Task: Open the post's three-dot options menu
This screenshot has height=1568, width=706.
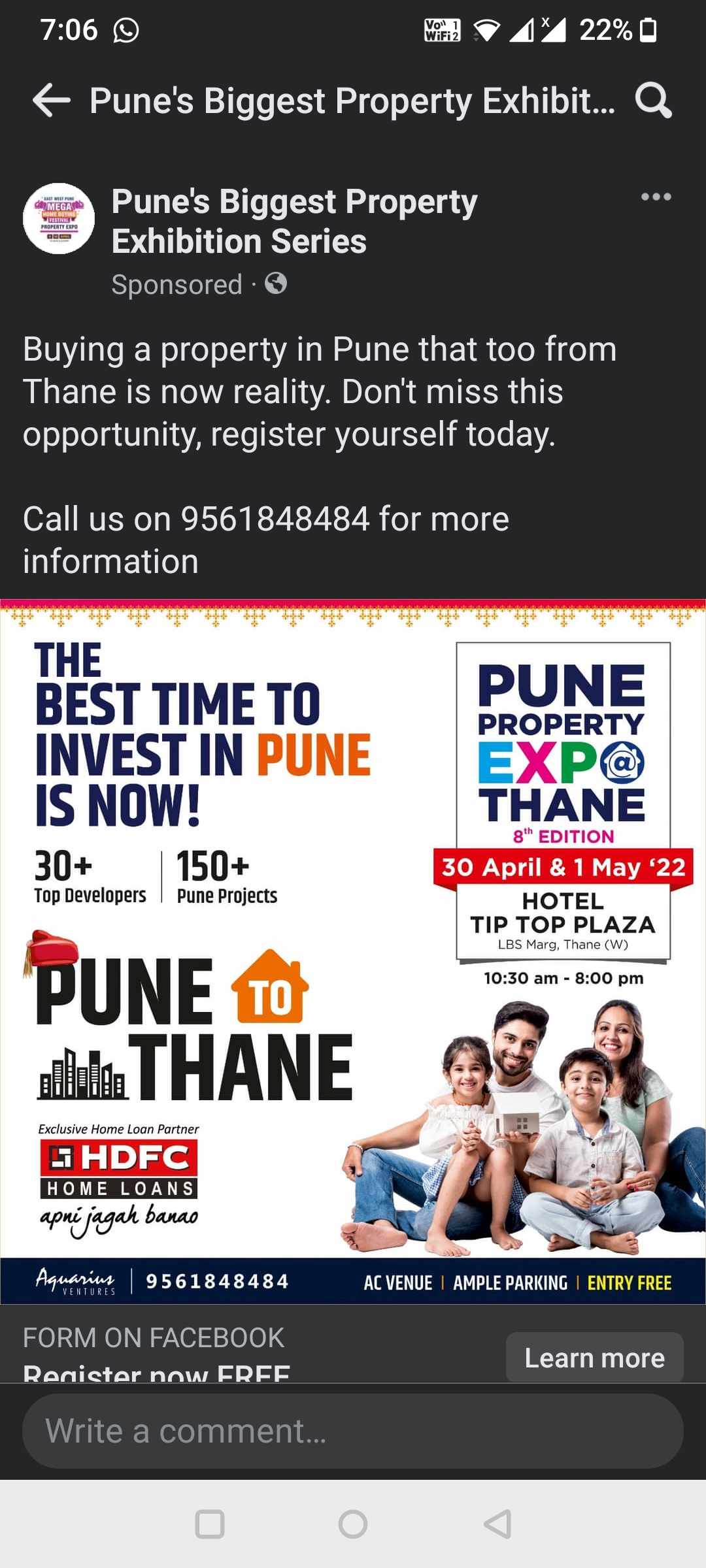Action: click(x=656, y=197)
